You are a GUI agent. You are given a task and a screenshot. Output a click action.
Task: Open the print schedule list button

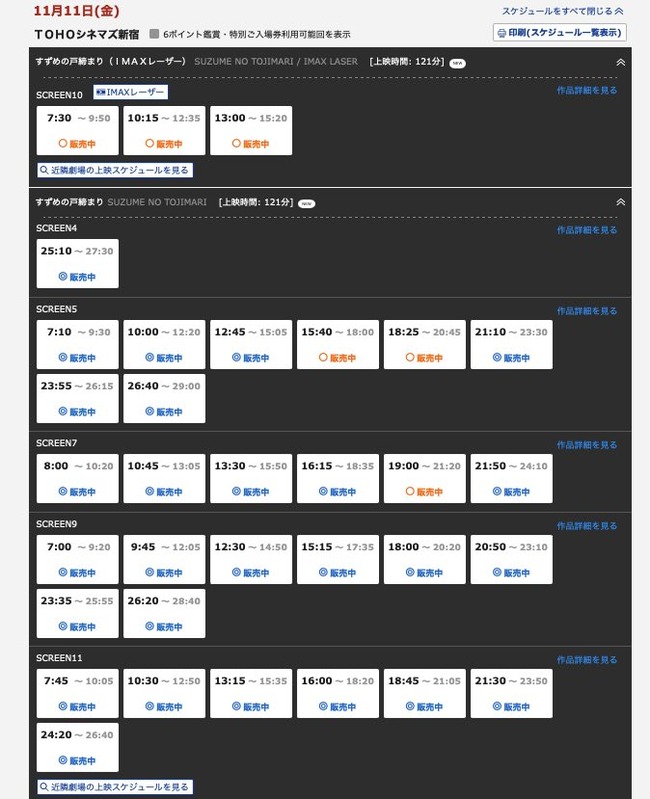coord(559,32)
